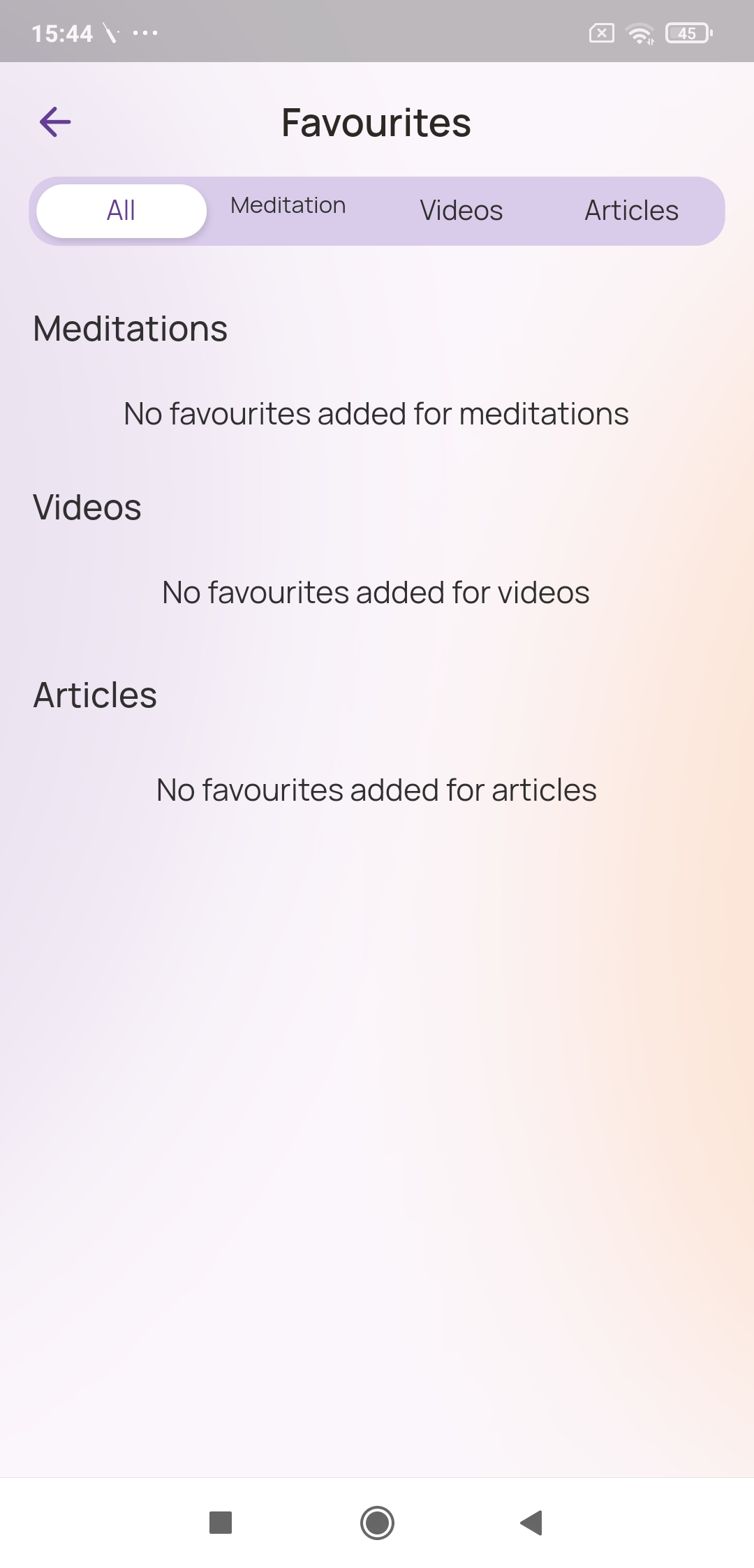
Task: Switch to the Articles tab
Action: tap(631, 211)
